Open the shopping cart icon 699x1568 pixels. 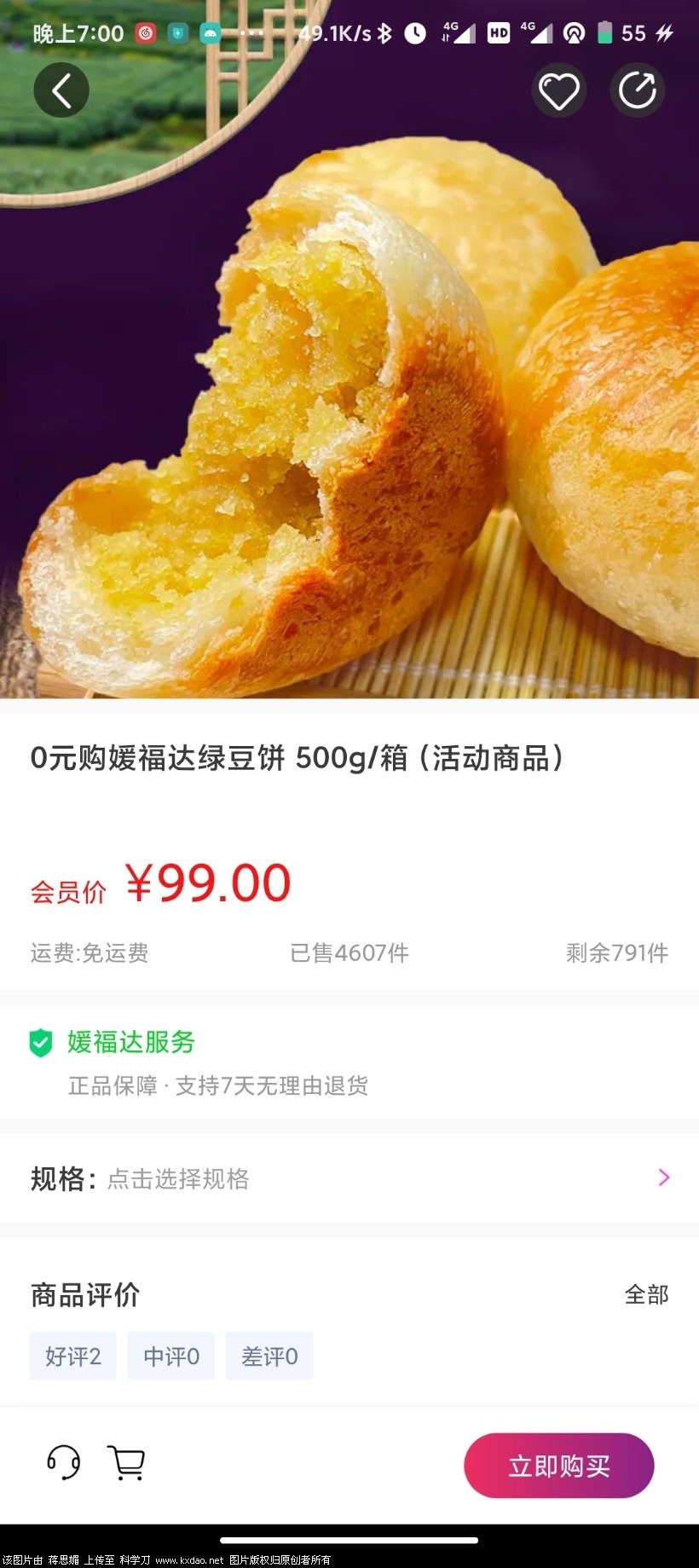[127, 1463]
